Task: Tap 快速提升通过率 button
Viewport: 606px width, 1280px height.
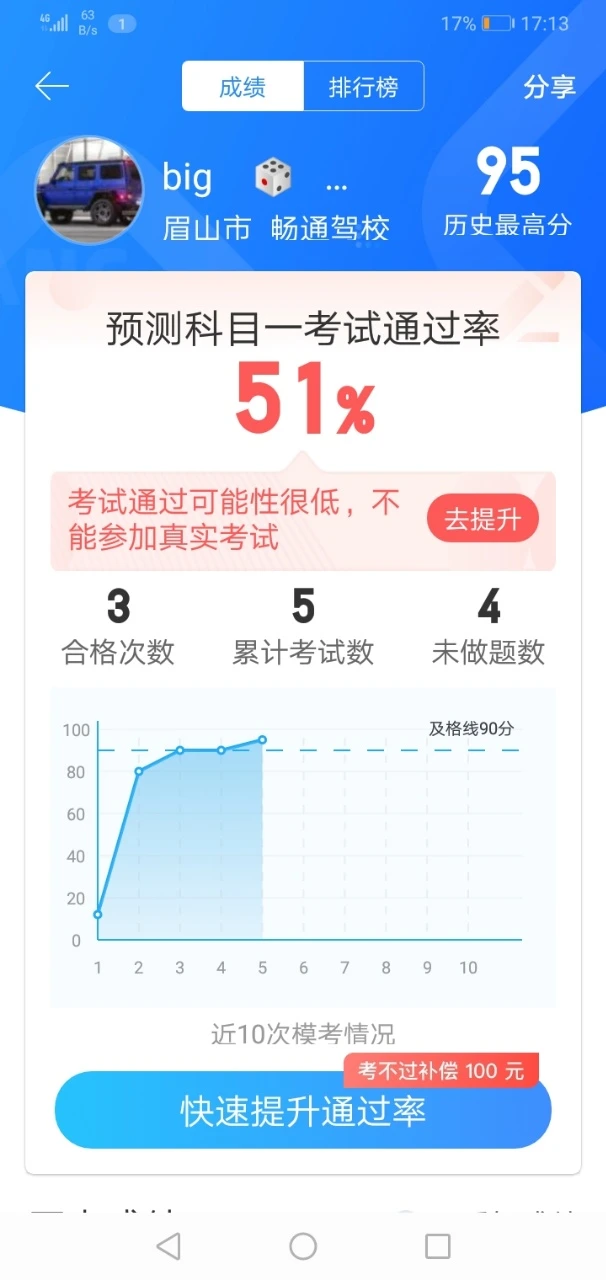Action: coord(303,1110)
